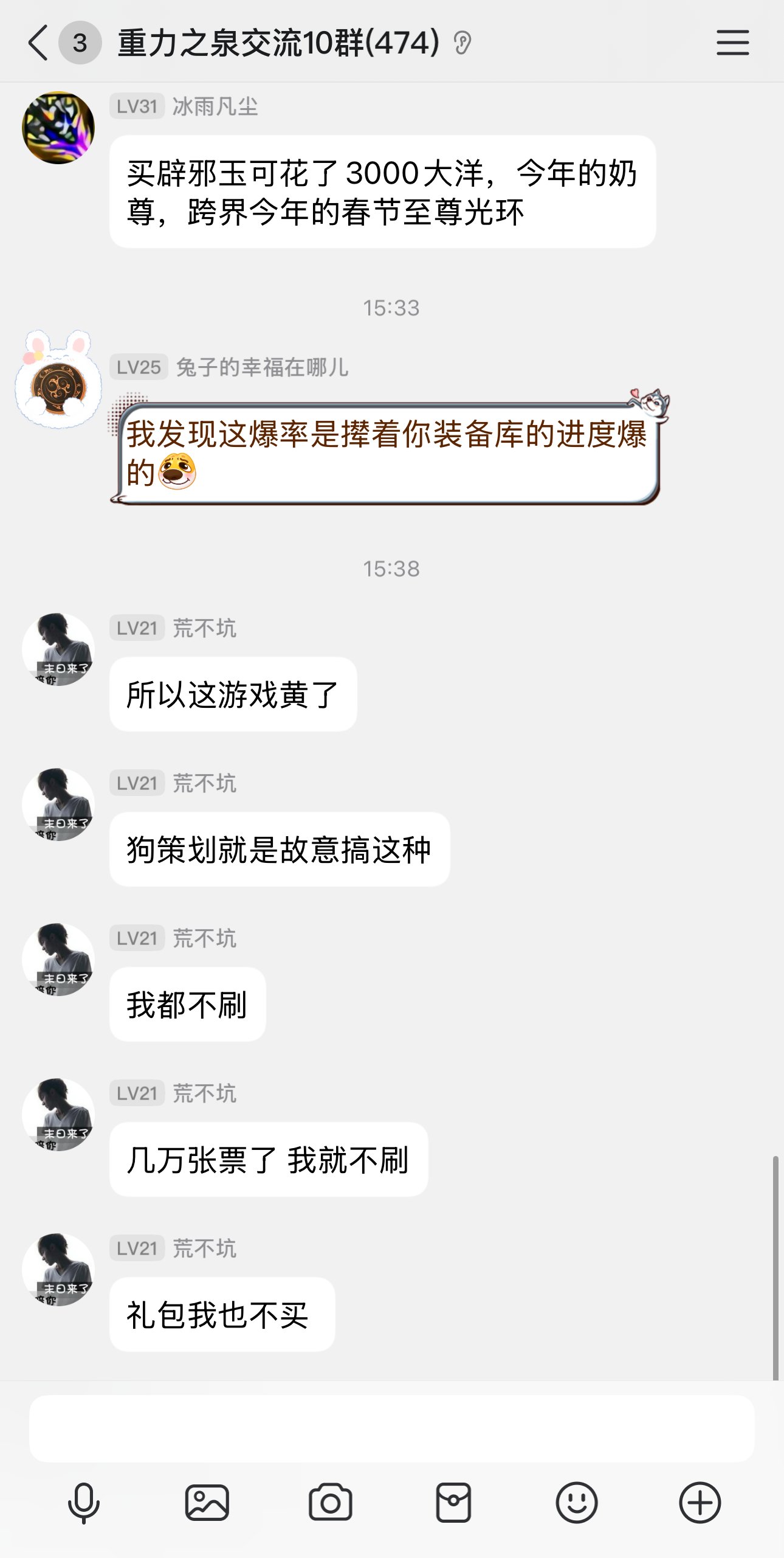This screenshot has width=784, height=1558.
Task: Open more options plus button
Action: coord(700,1503)
